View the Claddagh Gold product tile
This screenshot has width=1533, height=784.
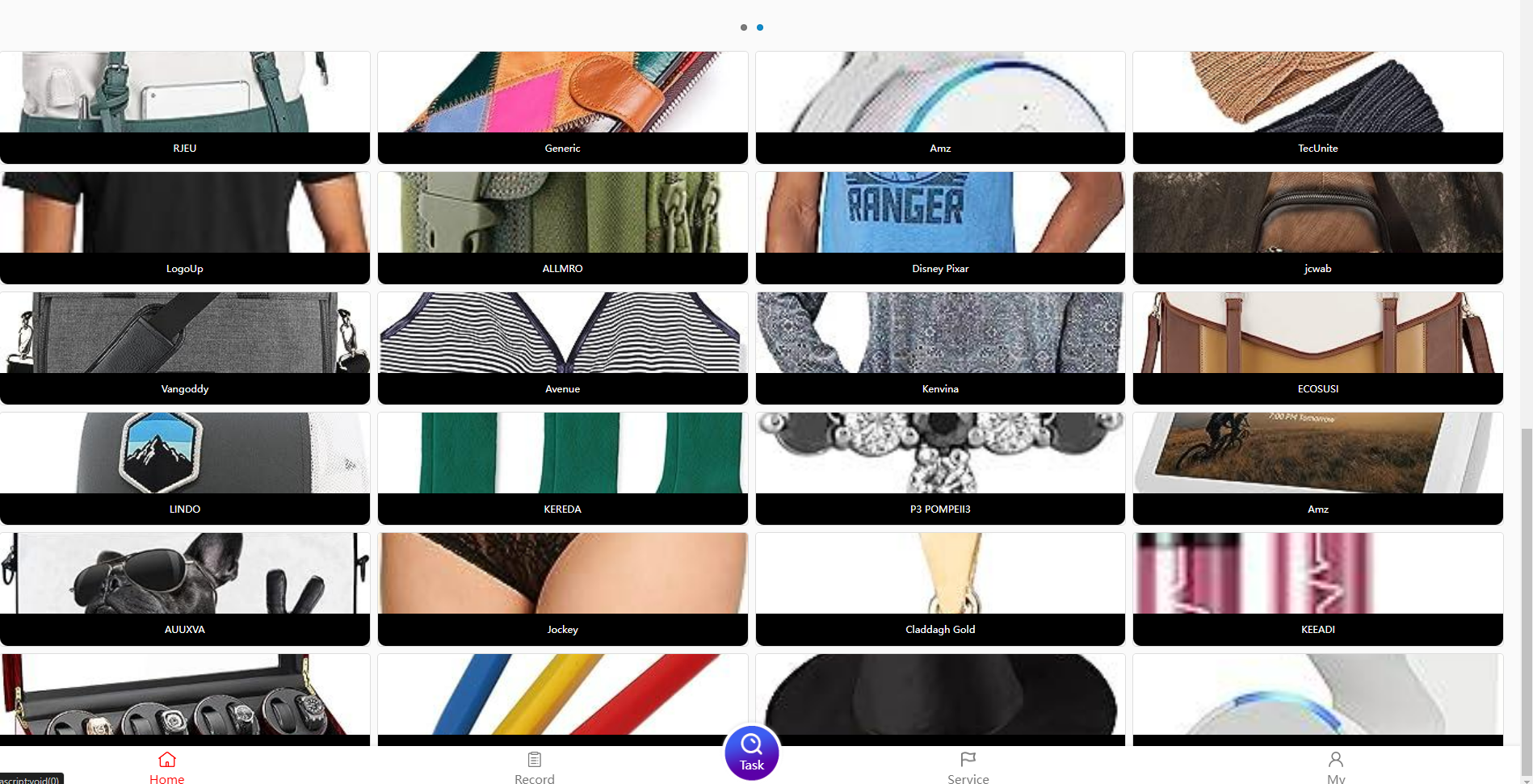click(x=940, y=589)
